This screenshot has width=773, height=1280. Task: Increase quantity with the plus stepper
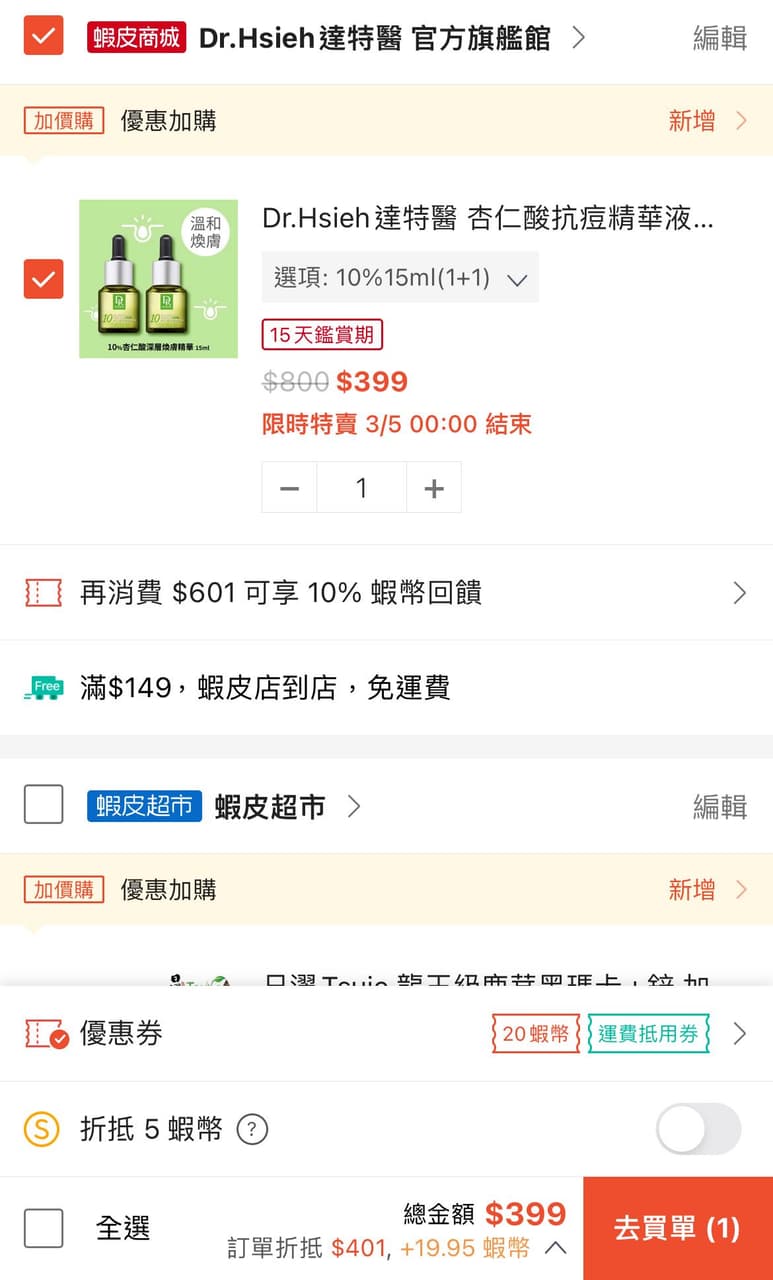(x=433, y=487)
